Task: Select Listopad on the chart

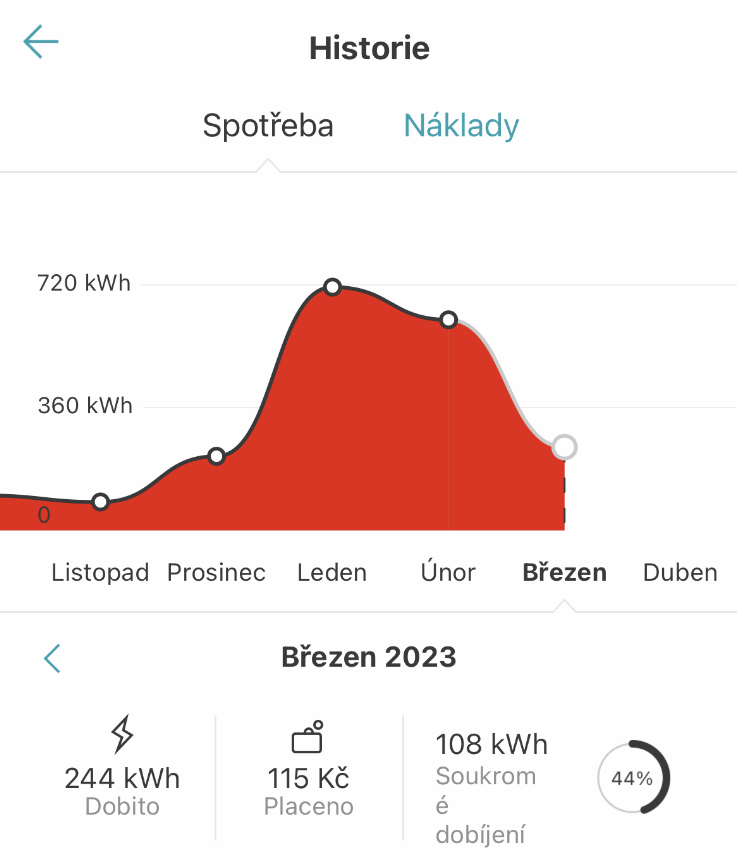Action: click(100, 573)
